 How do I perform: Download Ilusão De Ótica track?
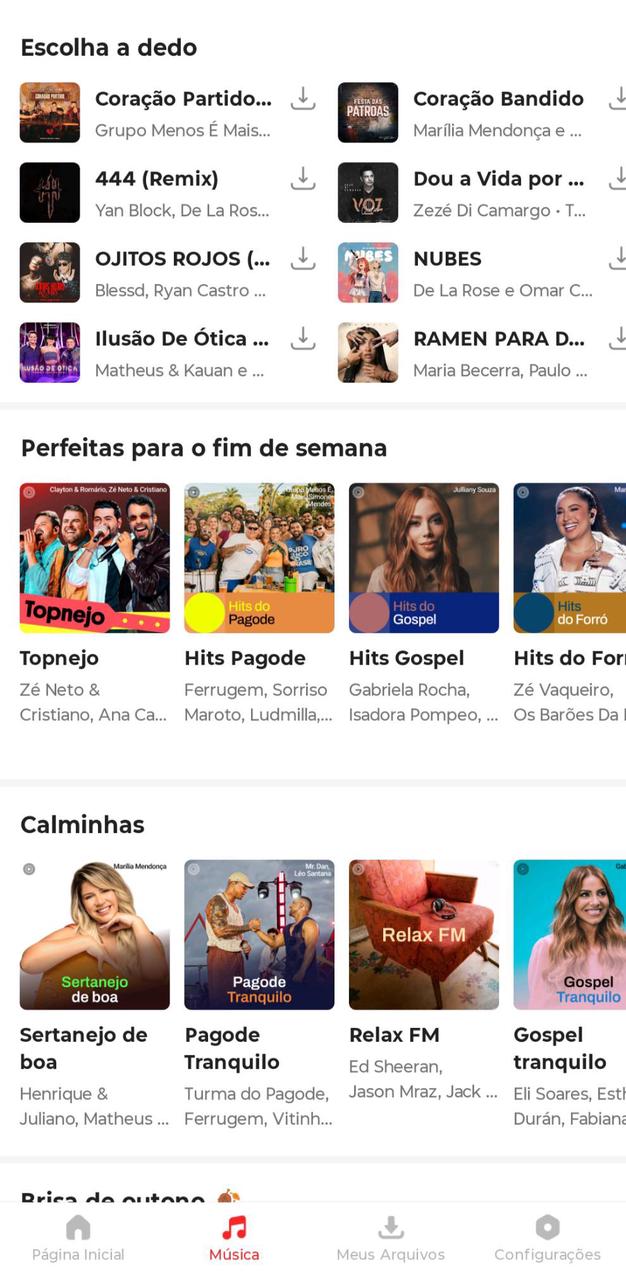point(303,339)
